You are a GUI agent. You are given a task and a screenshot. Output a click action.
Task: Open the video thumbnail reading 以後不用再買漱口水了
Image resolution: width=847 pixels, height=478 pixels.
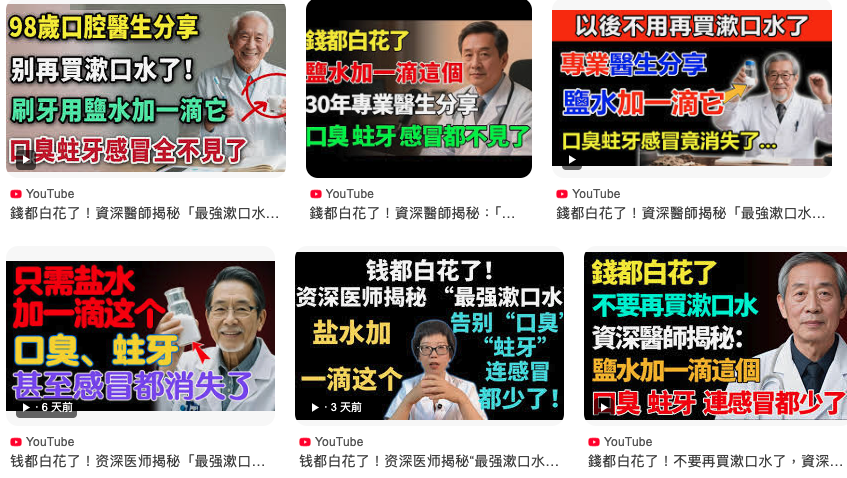pyautogui.click(x=692, y=88)
